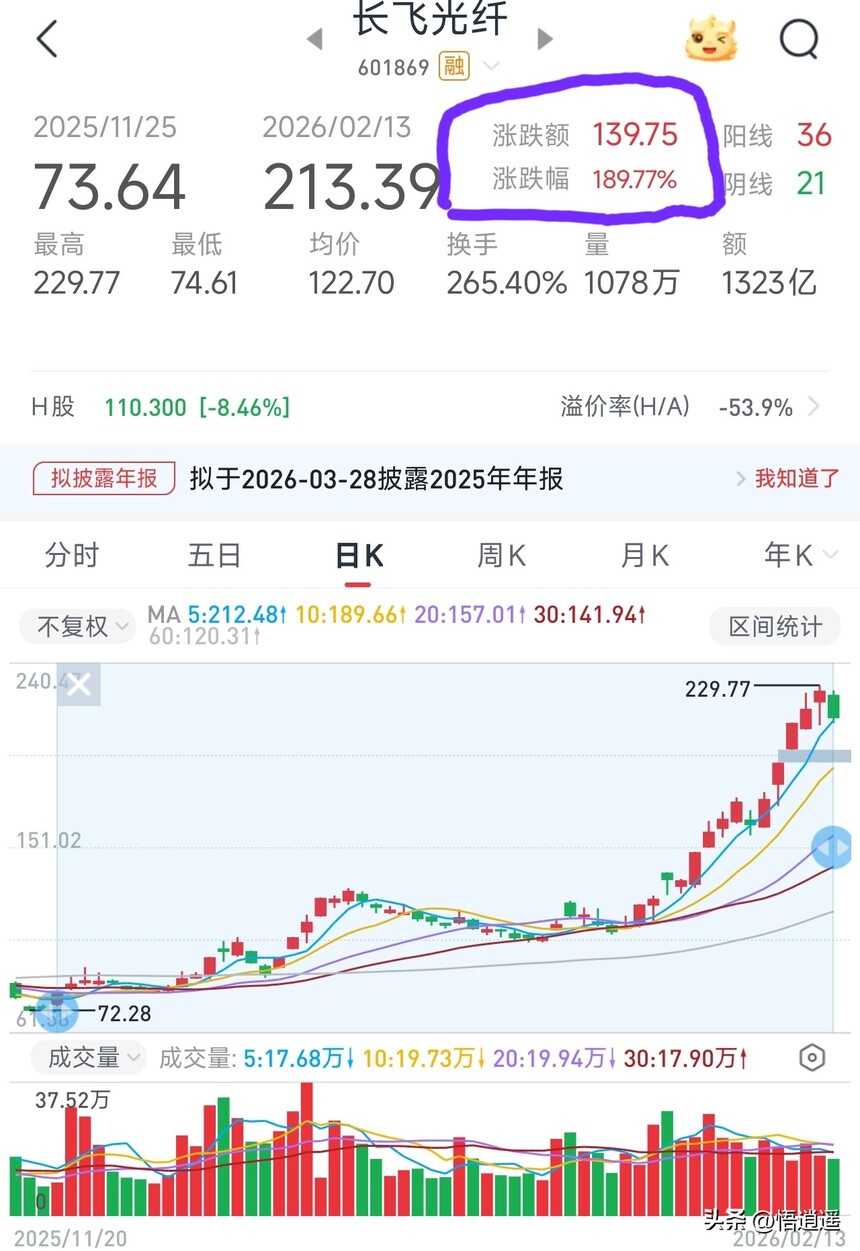The height and width of the screenshot is (1251, 860).
Task: Switch to the 周K chart tab
Action: (502, 555)
